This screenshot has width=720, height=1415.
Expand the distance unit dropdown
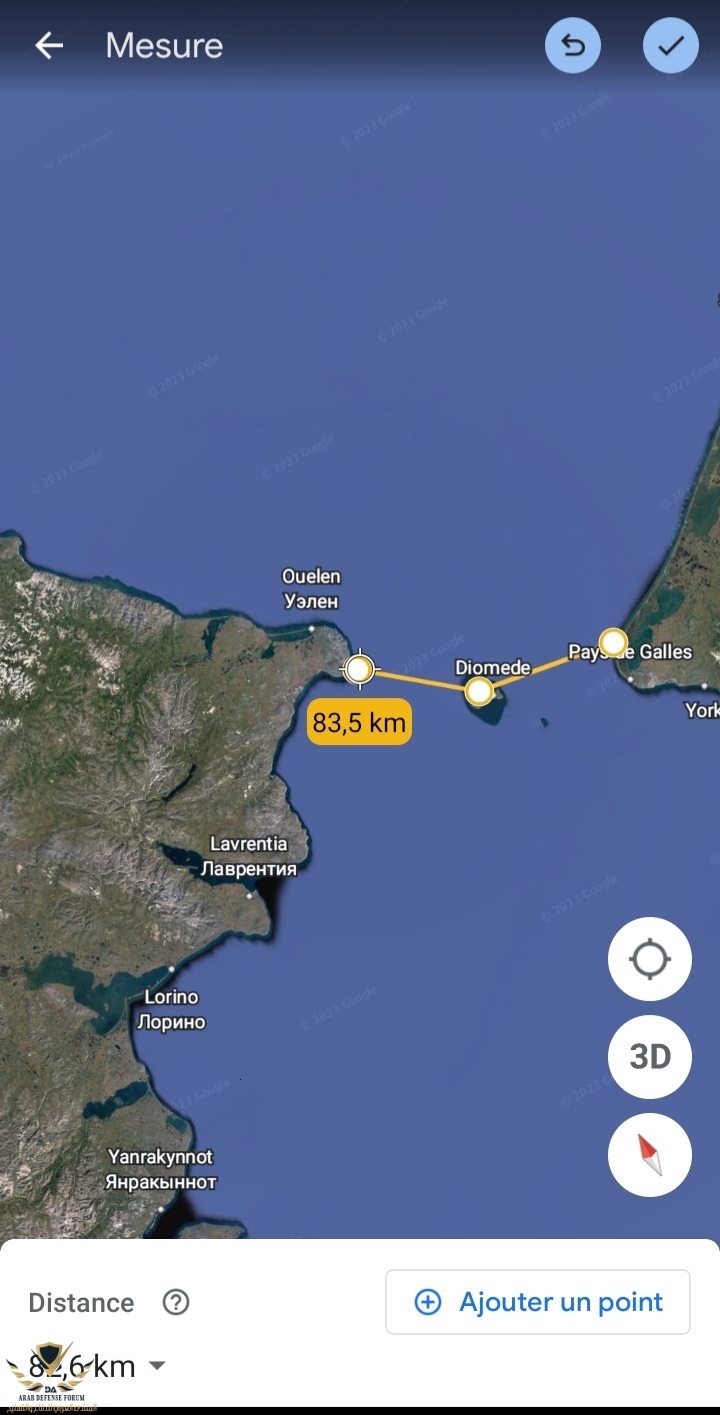pos(157,1366)
